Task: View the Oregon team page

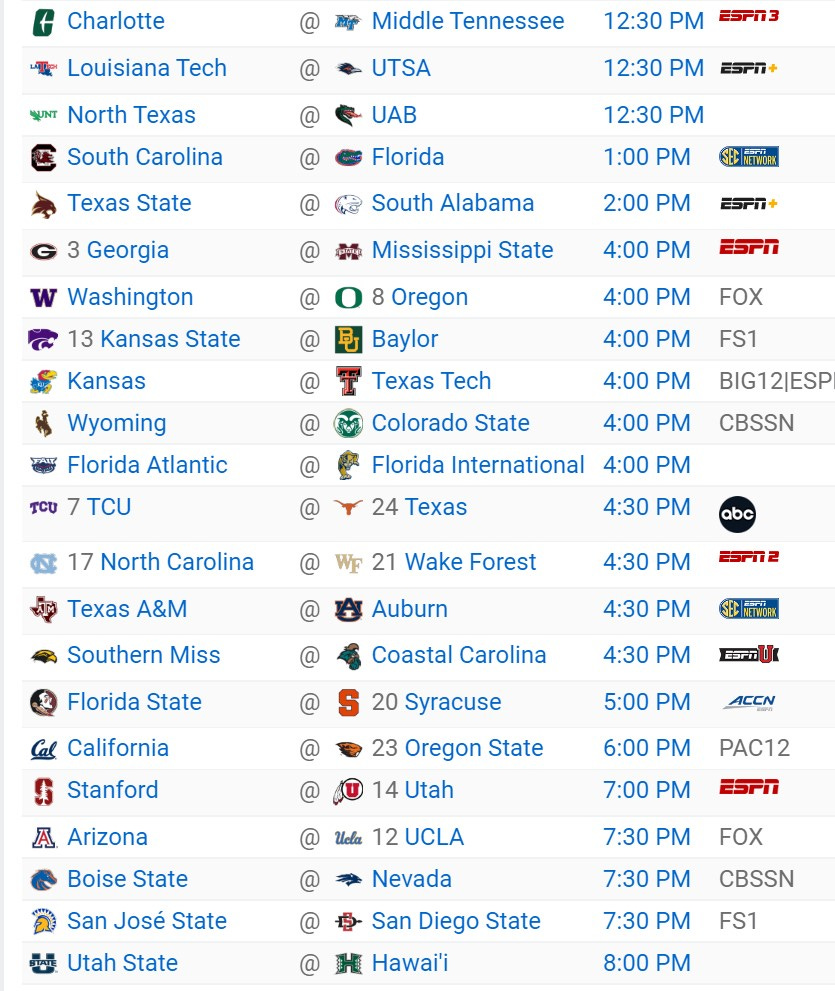Action: [x=429, y=297]
